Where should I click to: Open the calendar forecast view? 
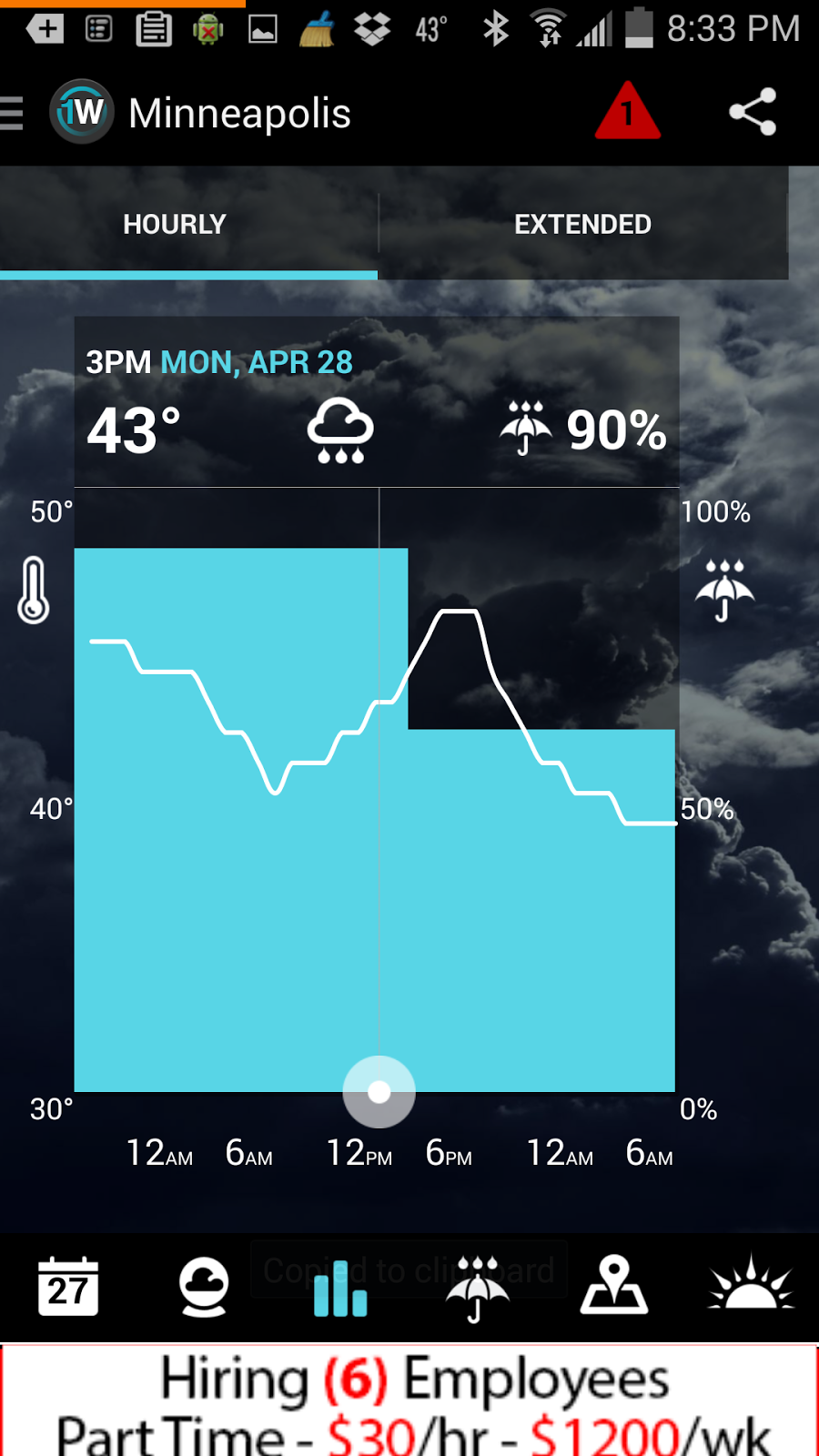click(x=68, y=1287)
